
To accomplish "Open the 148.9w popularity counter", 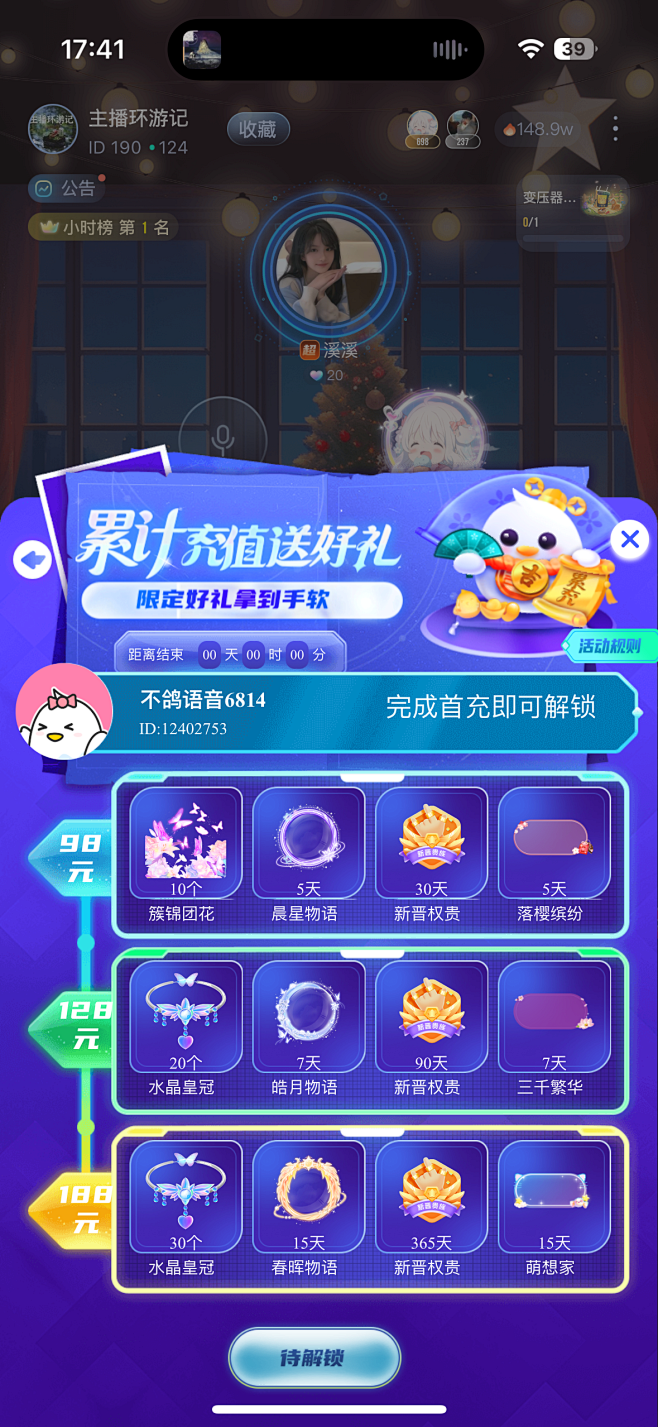I will click(x=538, y=129).
